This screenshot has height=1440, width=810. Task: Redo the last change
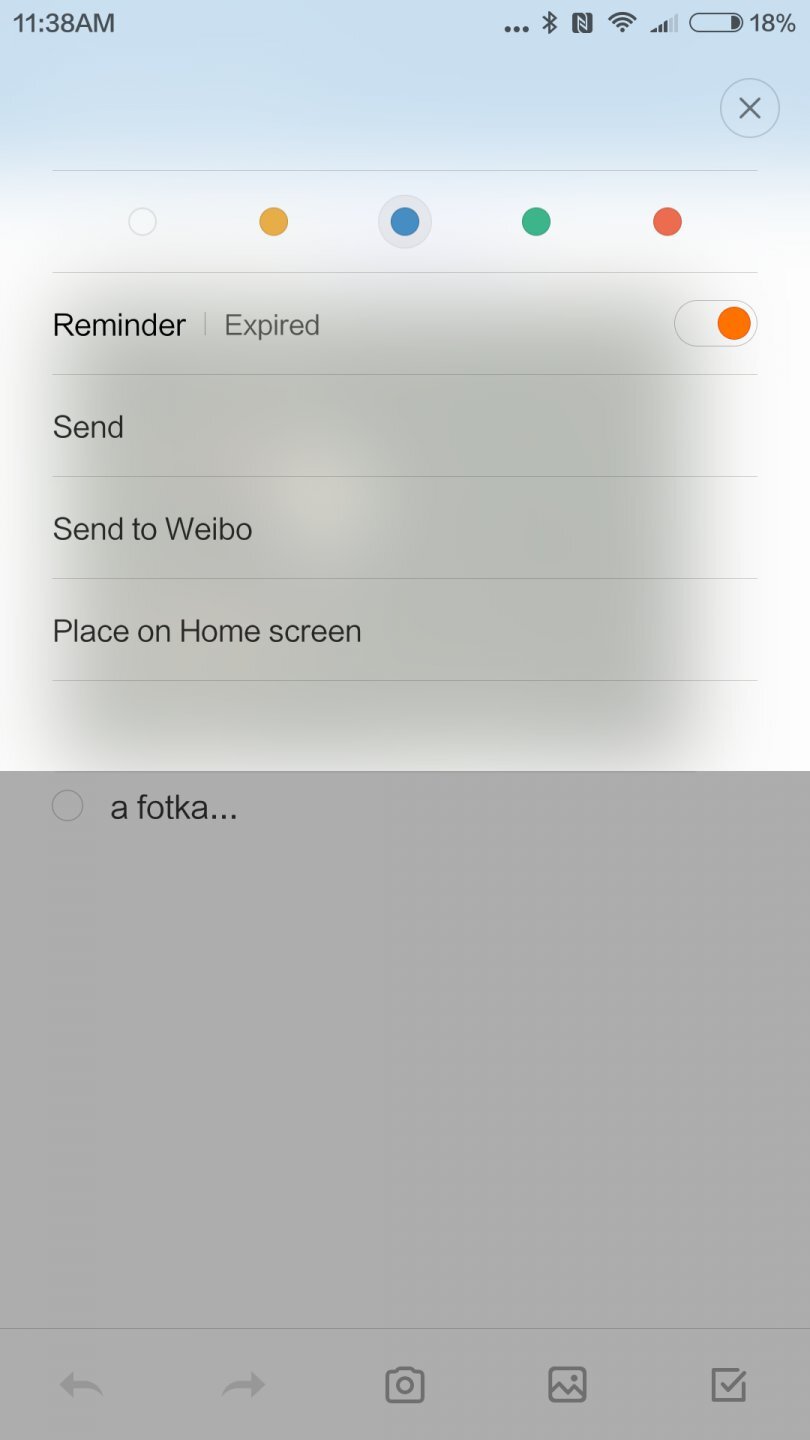coord(243,1385)
